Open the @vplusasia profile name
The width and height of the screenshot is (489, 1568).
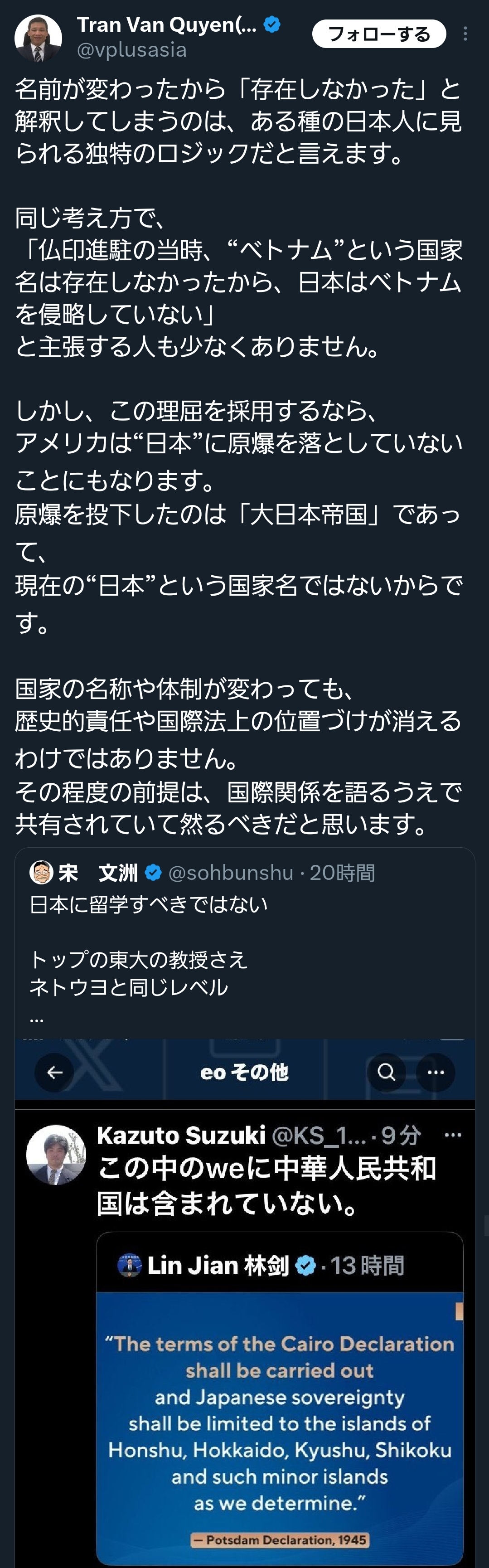pyautogui.click(x=131, y=50)
